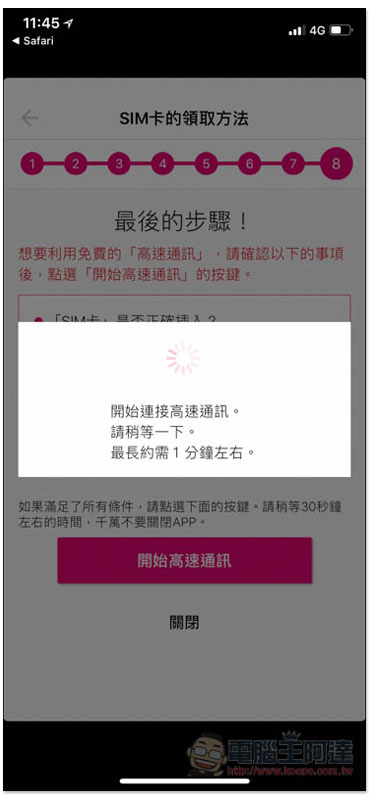
Task: Return to Safari via the status bar link
Action: (32, 40)
